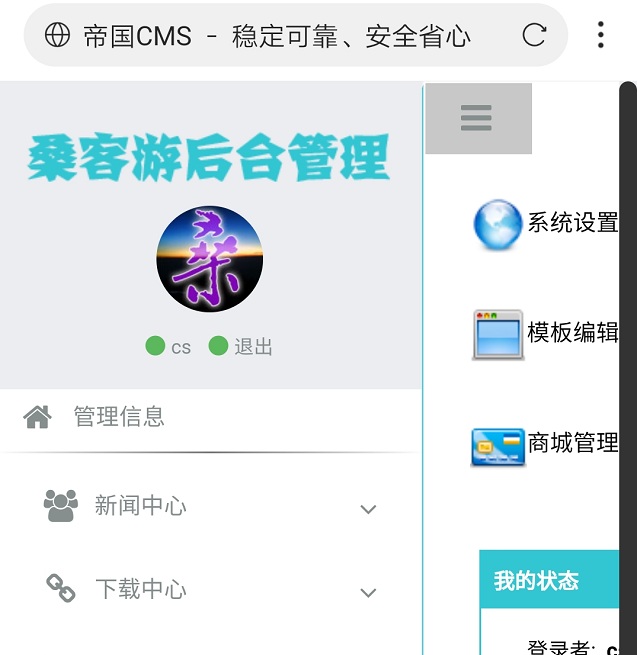637x655 pixels.
Task: Open the browser overflow menu
Action: click(x=600, y=35)
